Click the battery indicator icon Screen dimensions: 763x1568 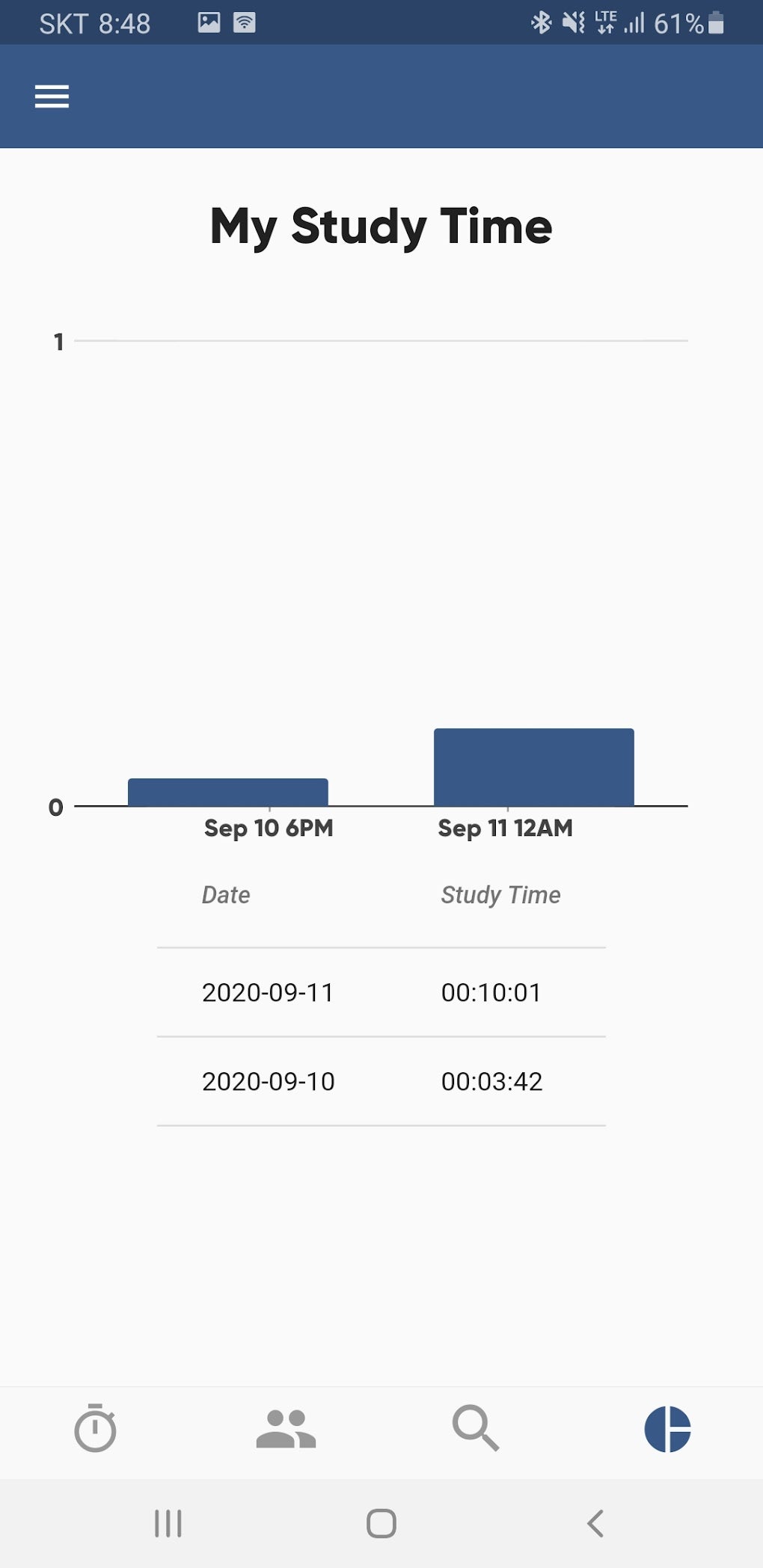715,22
